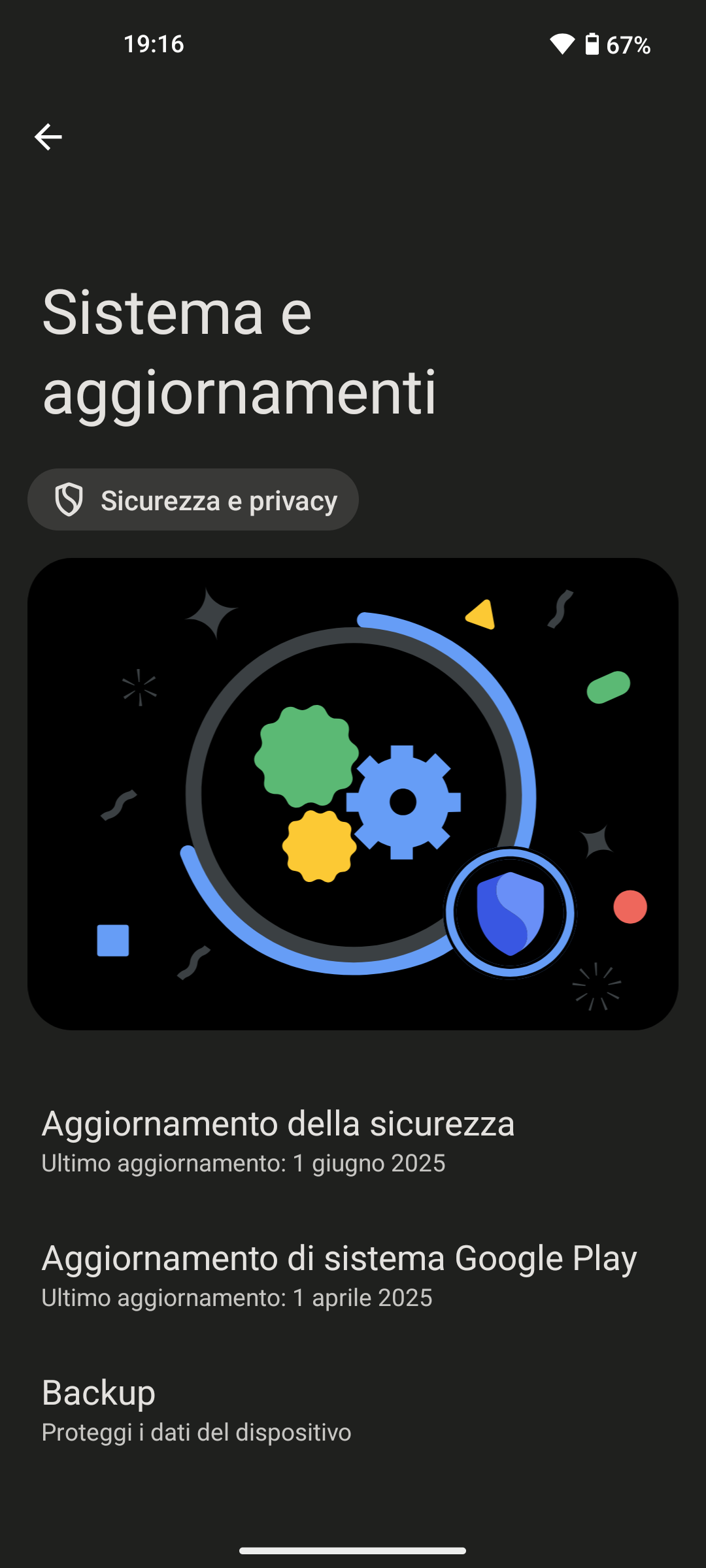Open the Sicurezza e privacy chip
The width and height of the screenshot is (706, 1568).
(193, 500)
